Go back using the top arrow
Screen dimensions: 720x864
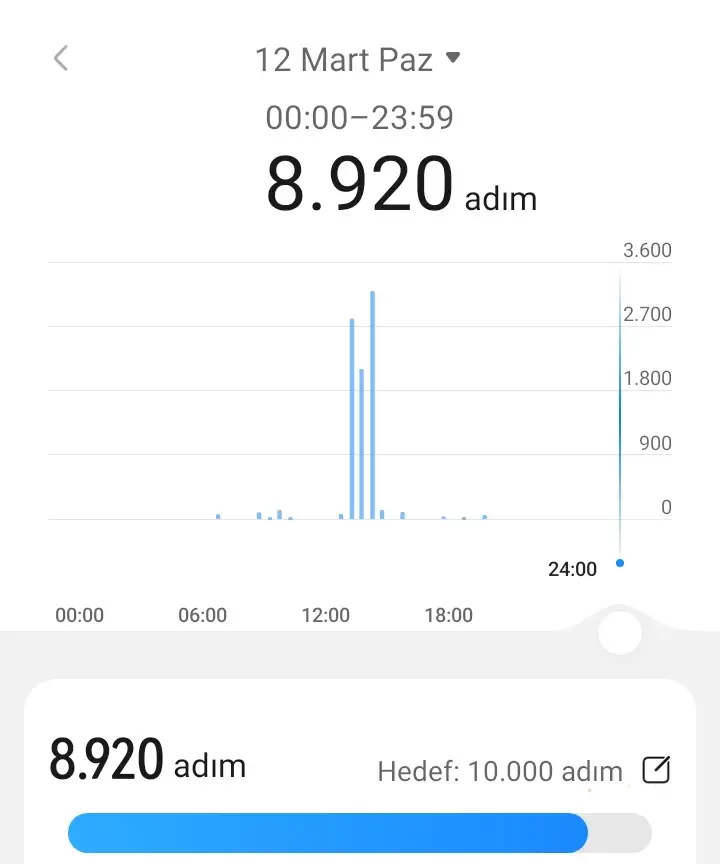[61, 59]
